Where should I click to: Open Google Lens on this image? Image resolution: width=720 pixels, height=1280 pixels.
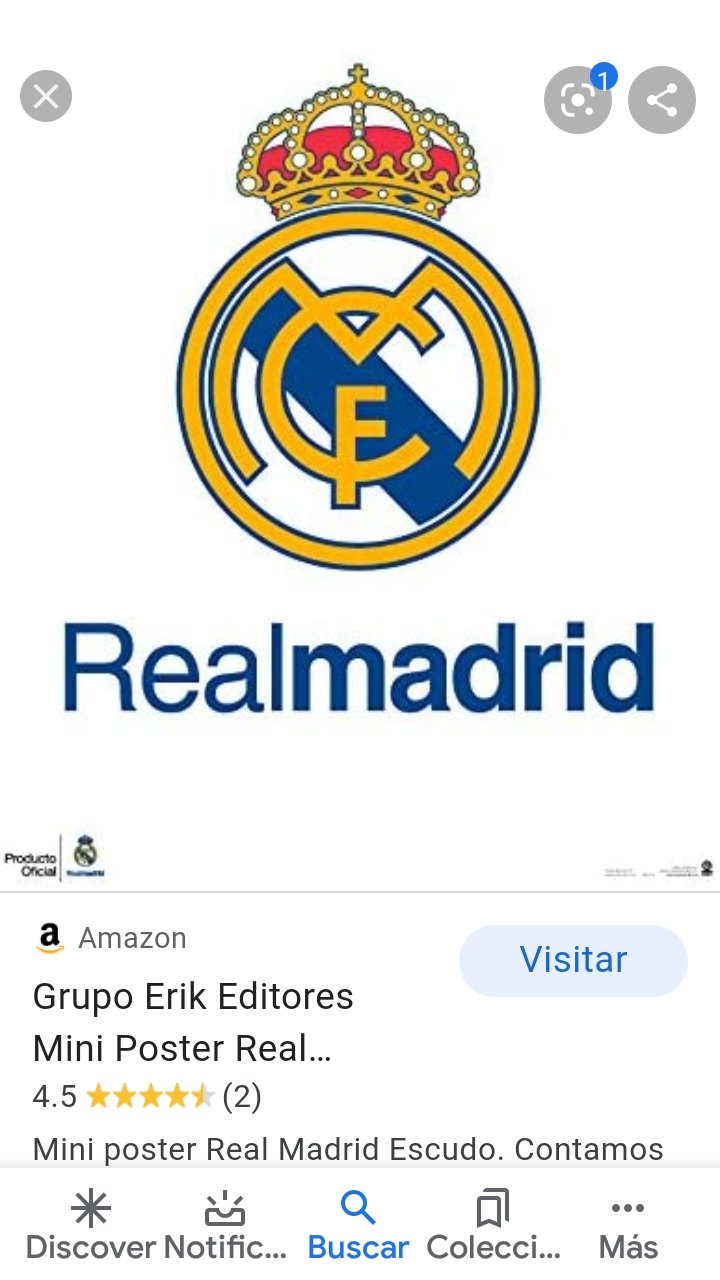[578, 100]
